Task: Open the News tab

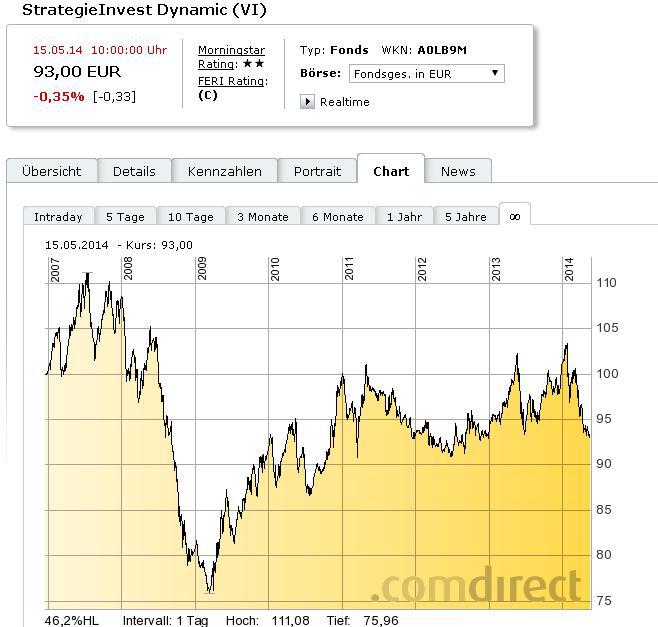Action: [458, 171]
